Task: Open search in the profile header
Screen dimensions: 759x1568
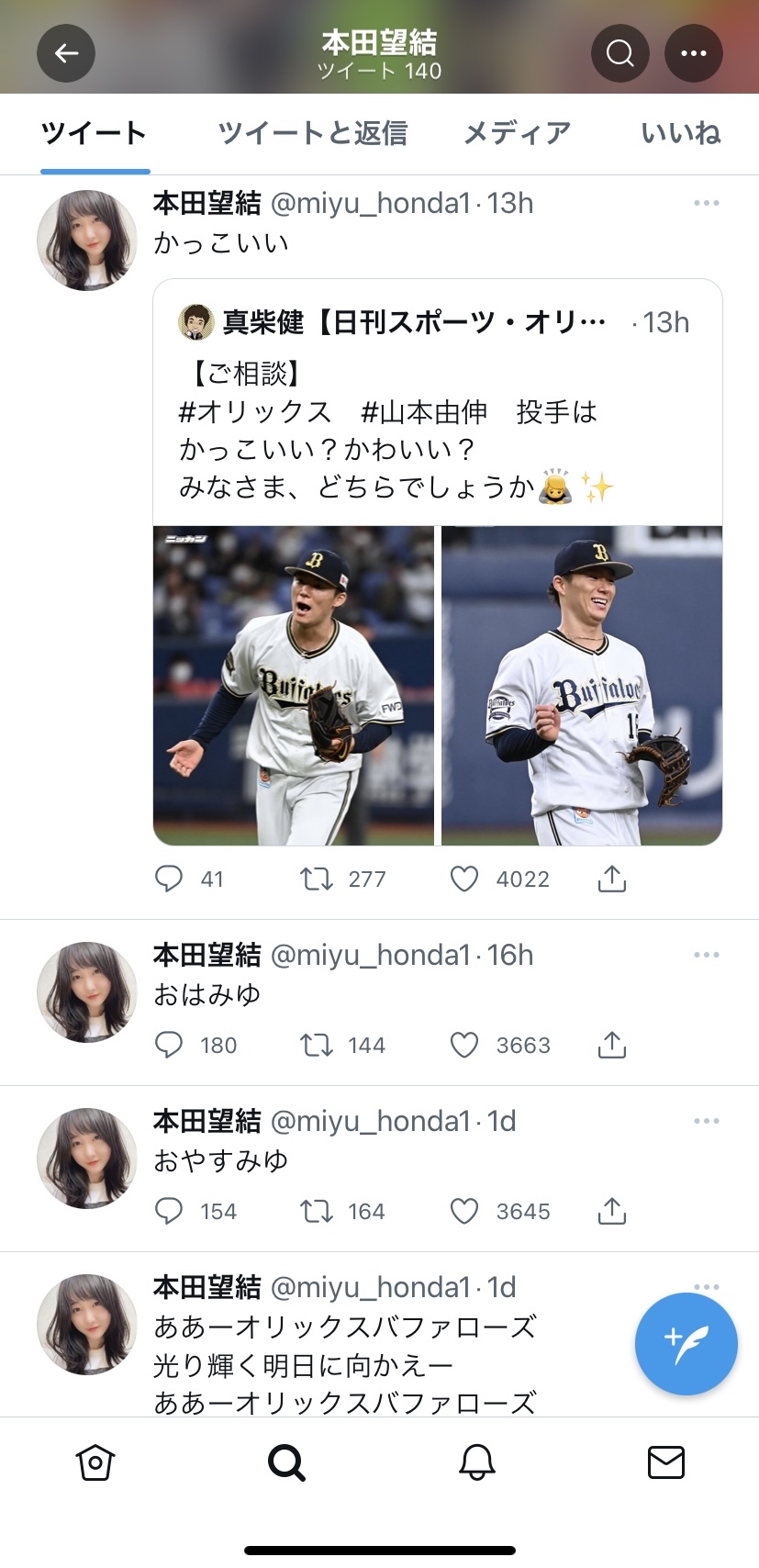Action: click(x=619, y=53)
